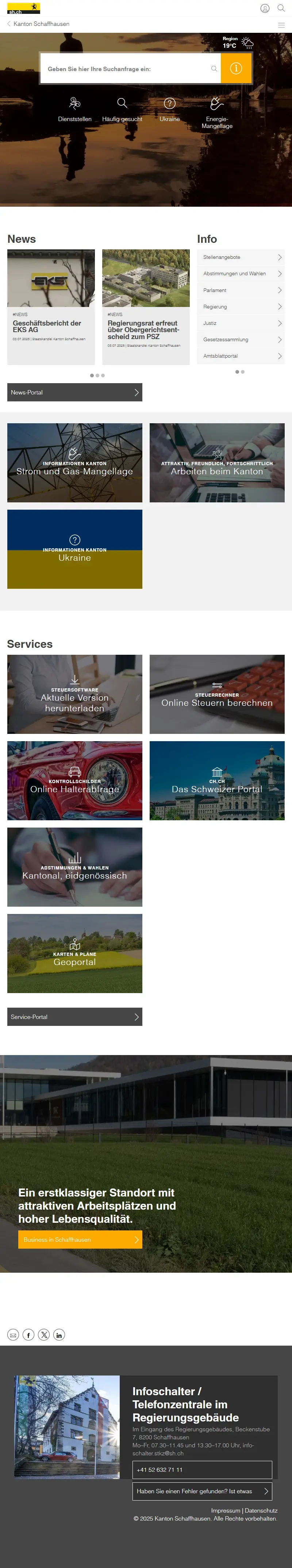292x1568 pixels.
Task: Open the Strom und Gas-Mangellage tile
Action: 74,463
